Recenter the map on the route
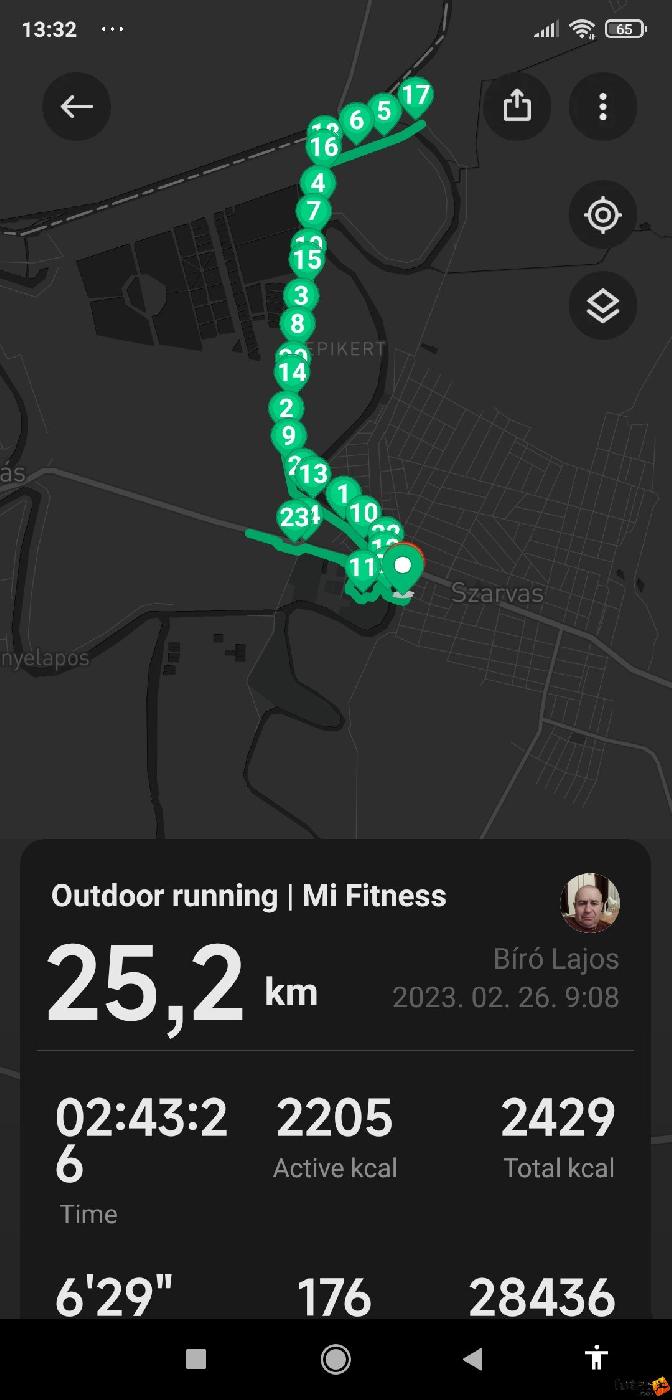The image size is (672, 1400). pyautogui.click(x=603, y=215)
